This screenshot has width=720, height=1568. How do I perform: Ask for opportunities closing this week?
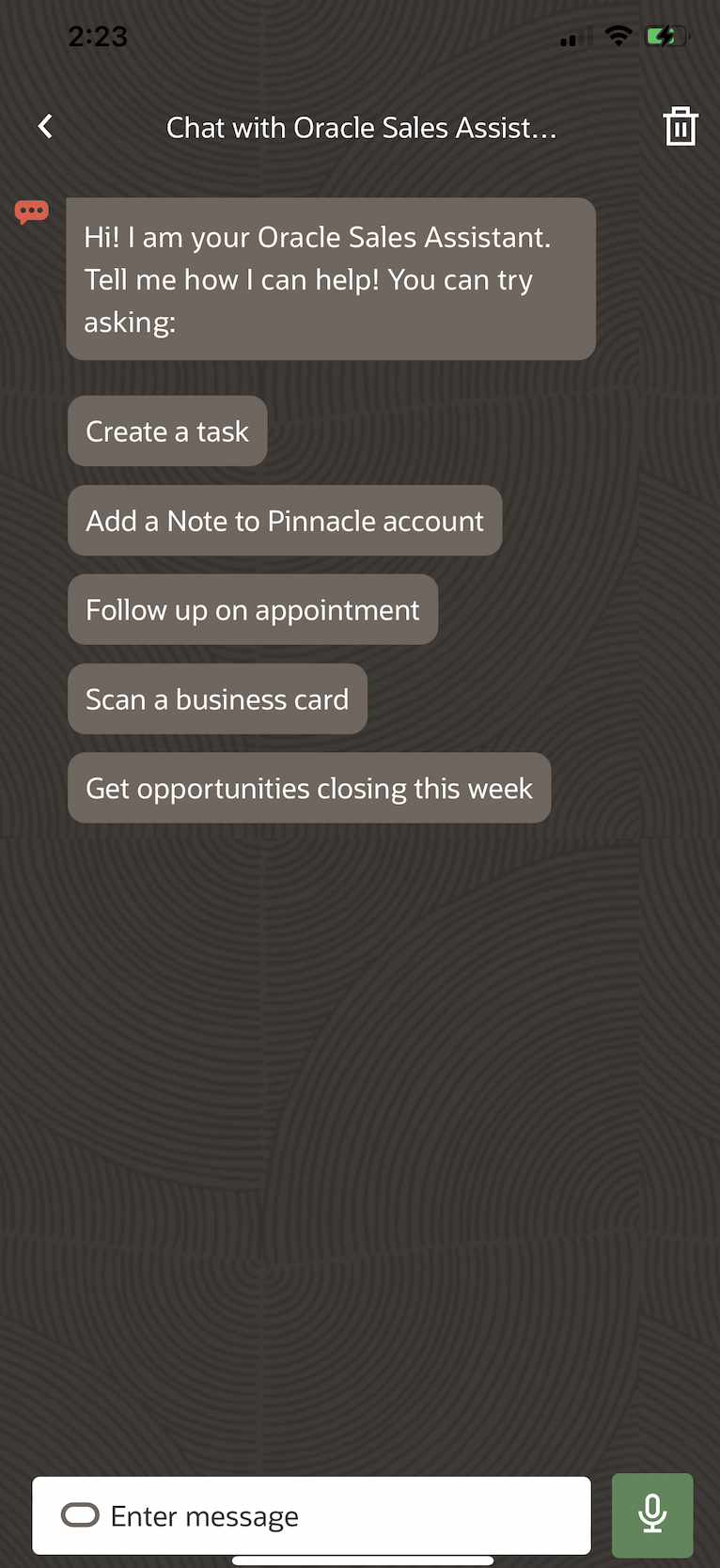tap(309, 789)
